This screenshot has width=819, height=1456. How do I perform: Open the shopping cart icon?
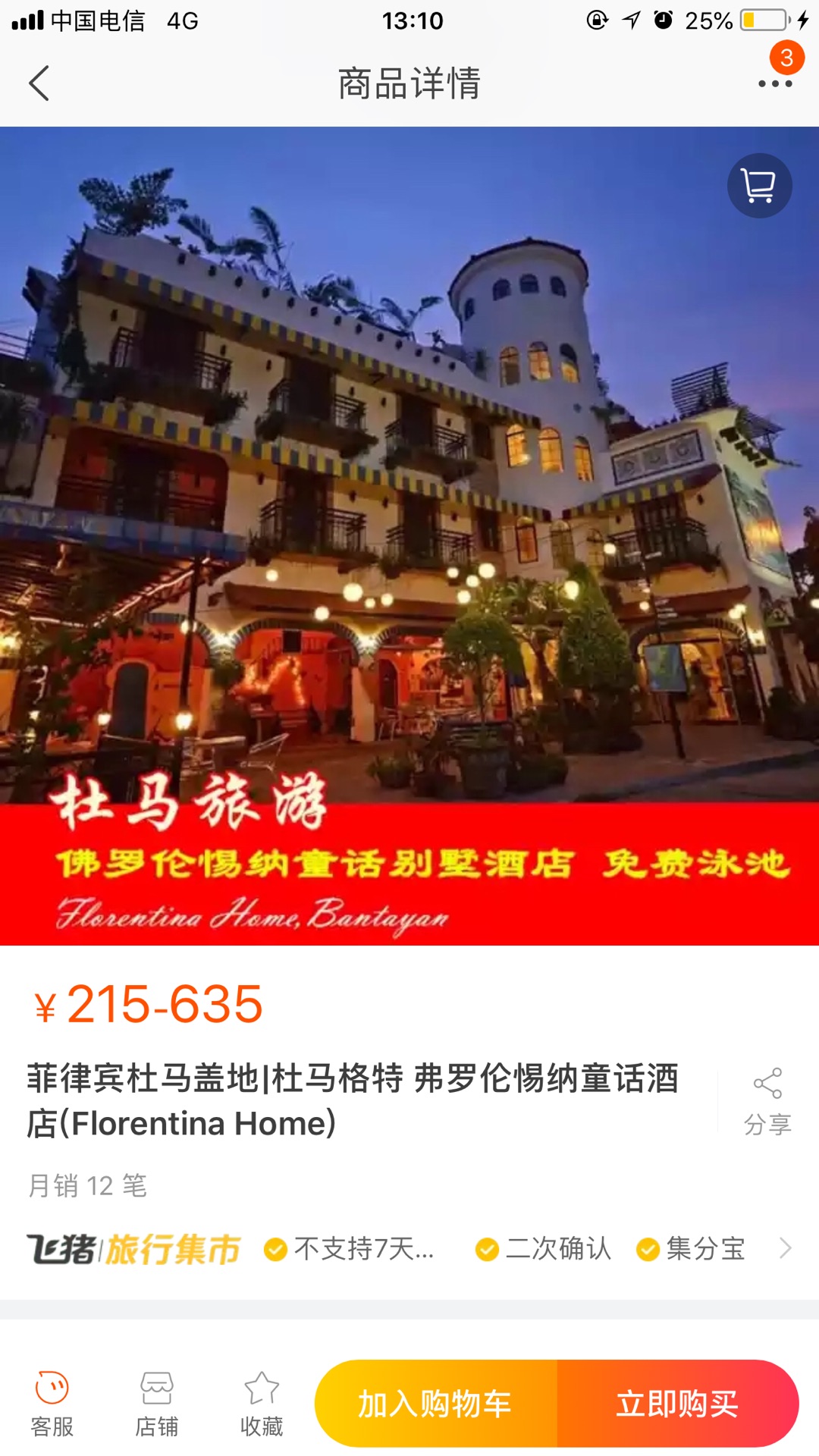pos(759,186)
